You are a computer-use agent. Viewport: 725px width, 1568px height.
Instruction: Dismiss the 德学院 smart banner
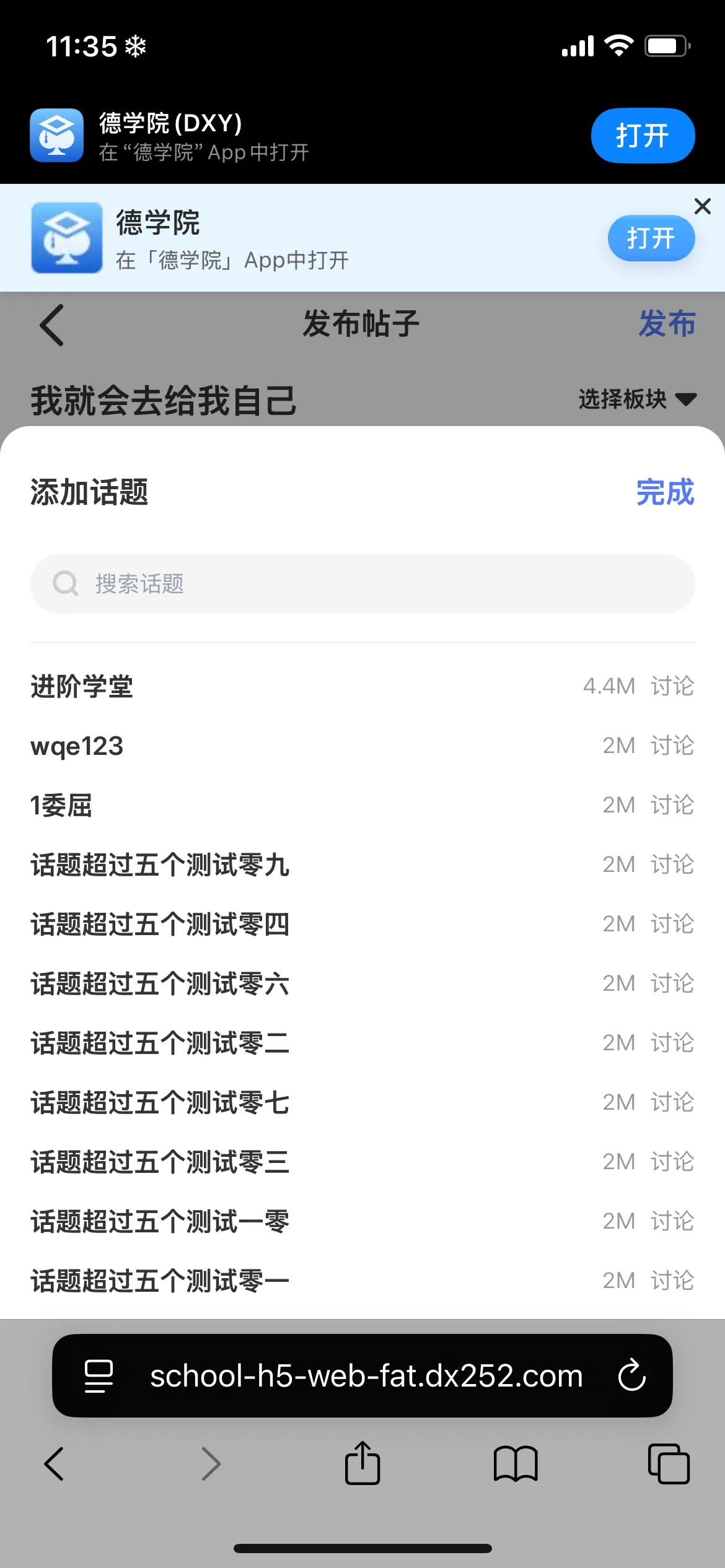coord(703,206)
